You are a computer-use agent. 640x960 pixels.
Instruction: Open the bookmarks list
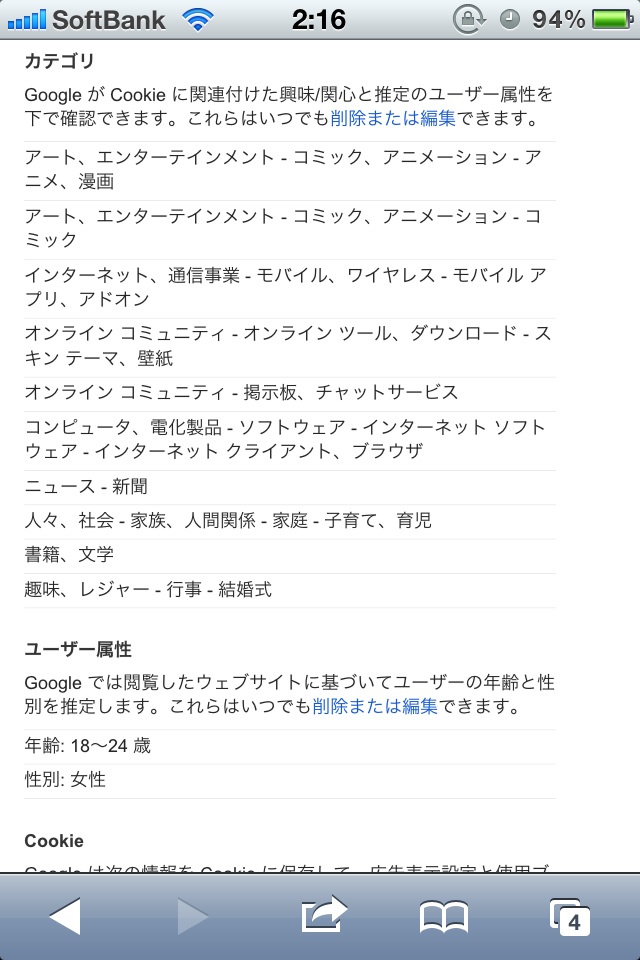[x=444, y=916]
